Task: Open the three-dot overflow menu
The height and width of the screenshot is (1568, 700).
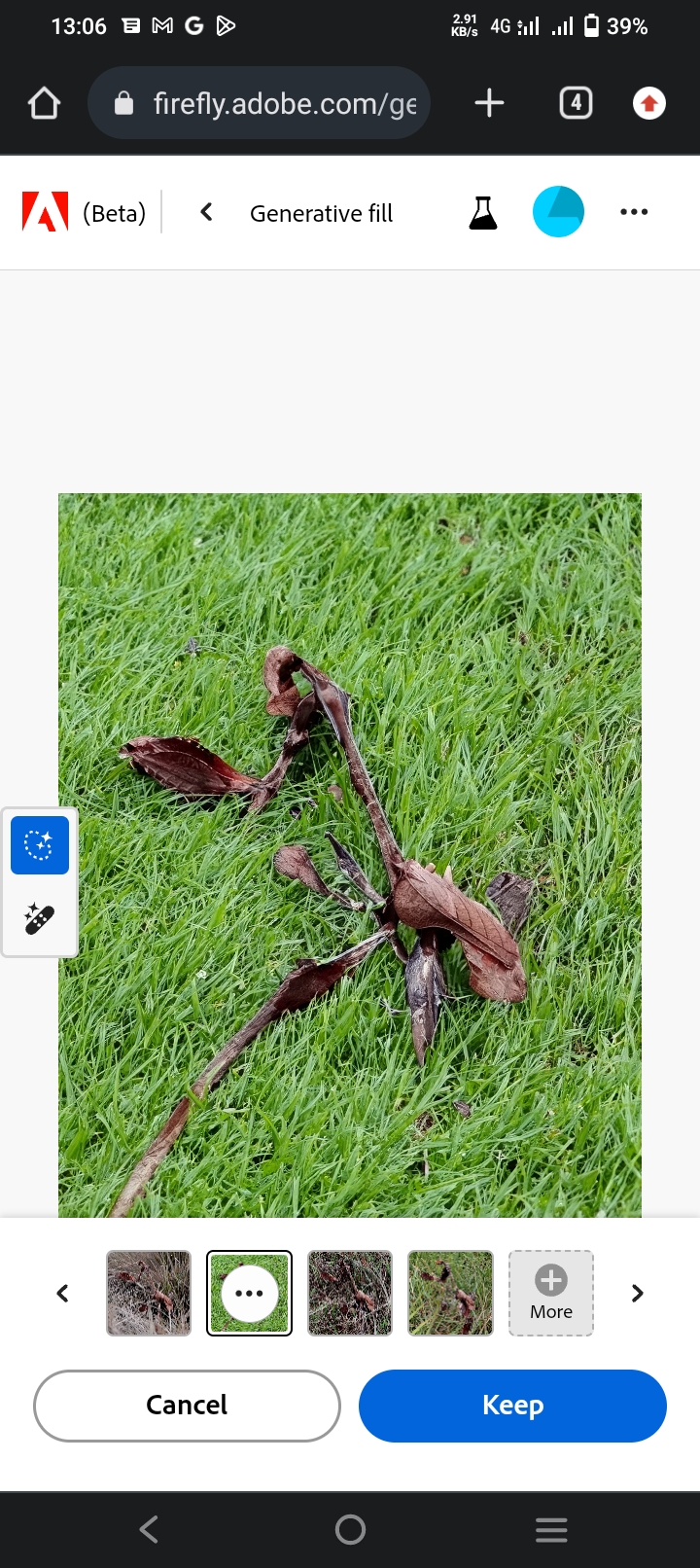Action: [634, 211]
